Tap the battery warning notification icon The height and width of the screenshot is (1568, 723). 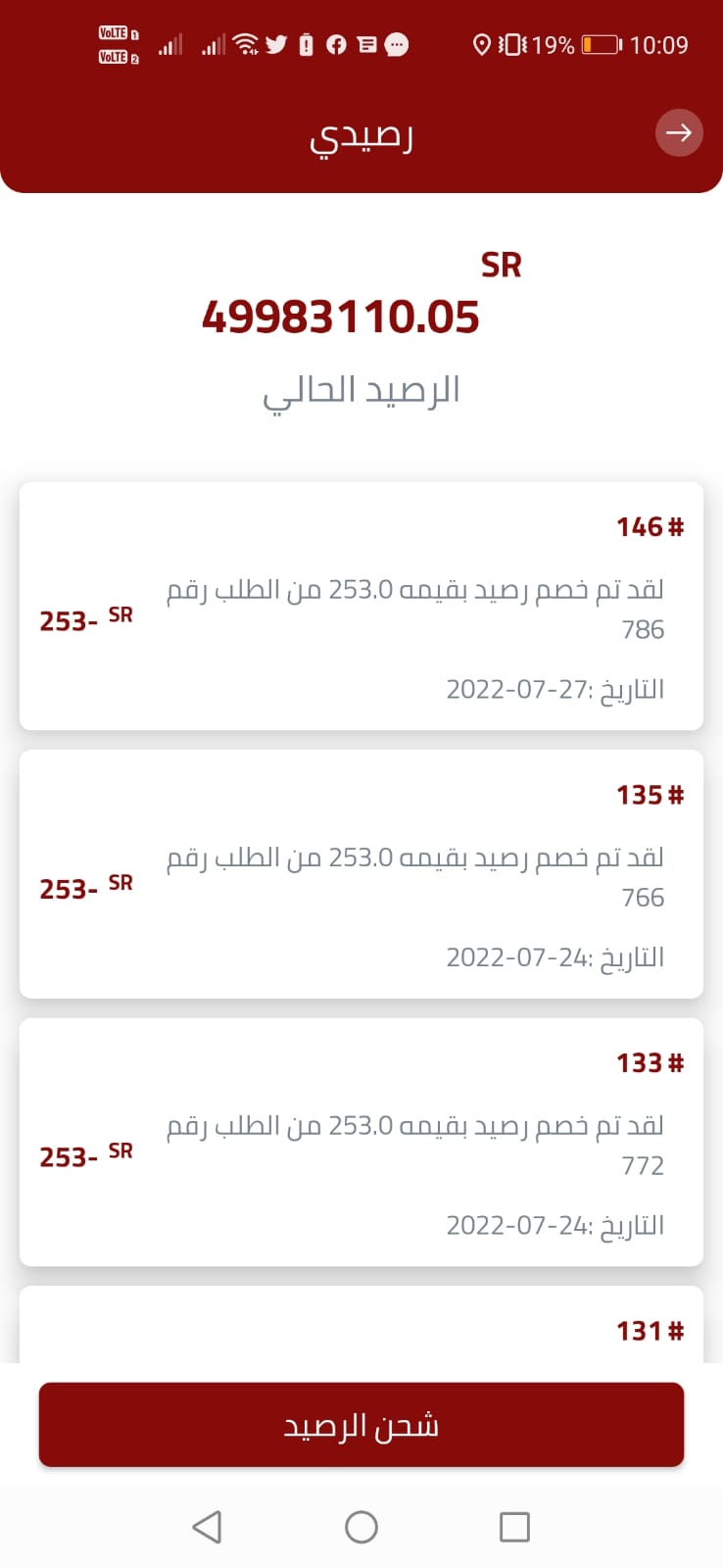pyautogui.click(x=305, y=44)
